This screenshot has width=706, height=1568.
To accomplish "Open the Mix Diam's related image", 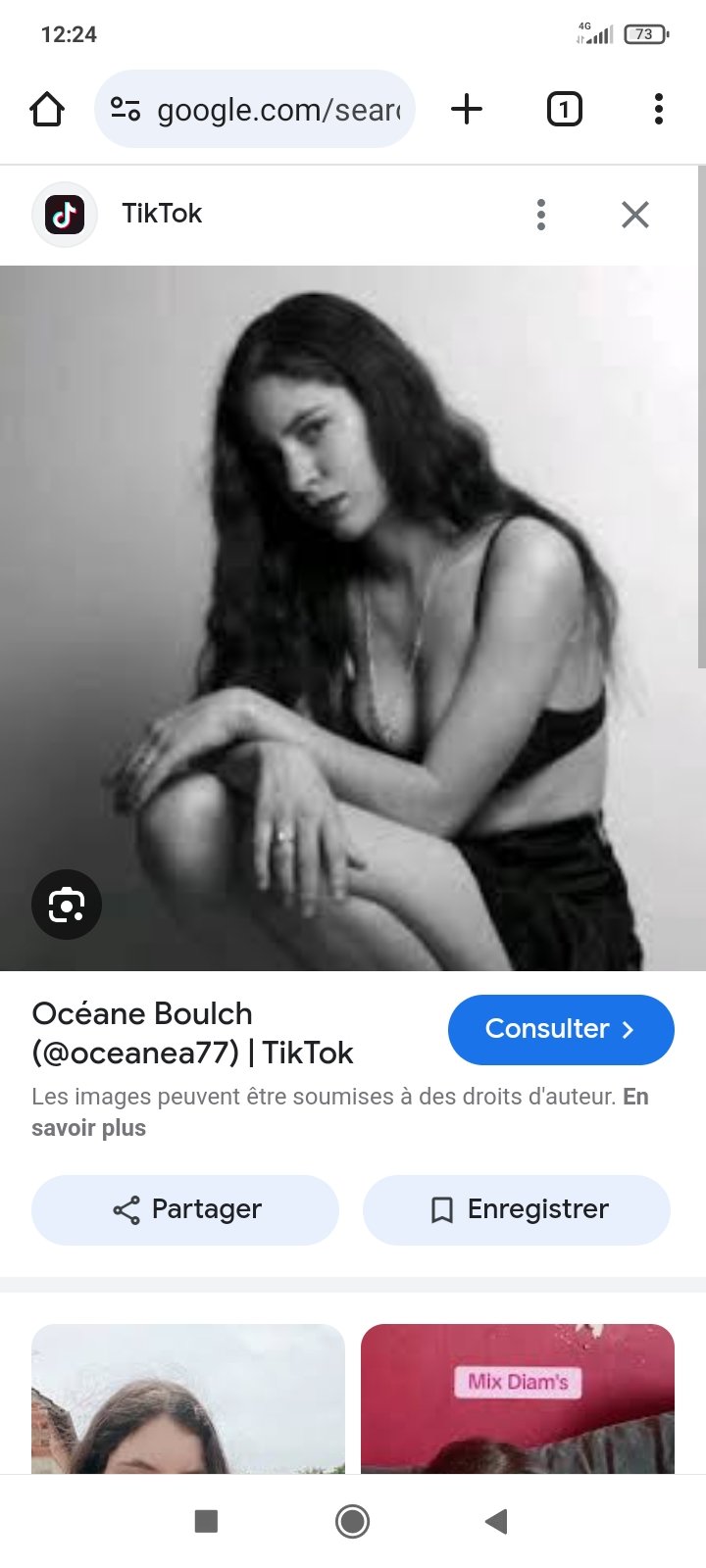I will pos(518,1399).
